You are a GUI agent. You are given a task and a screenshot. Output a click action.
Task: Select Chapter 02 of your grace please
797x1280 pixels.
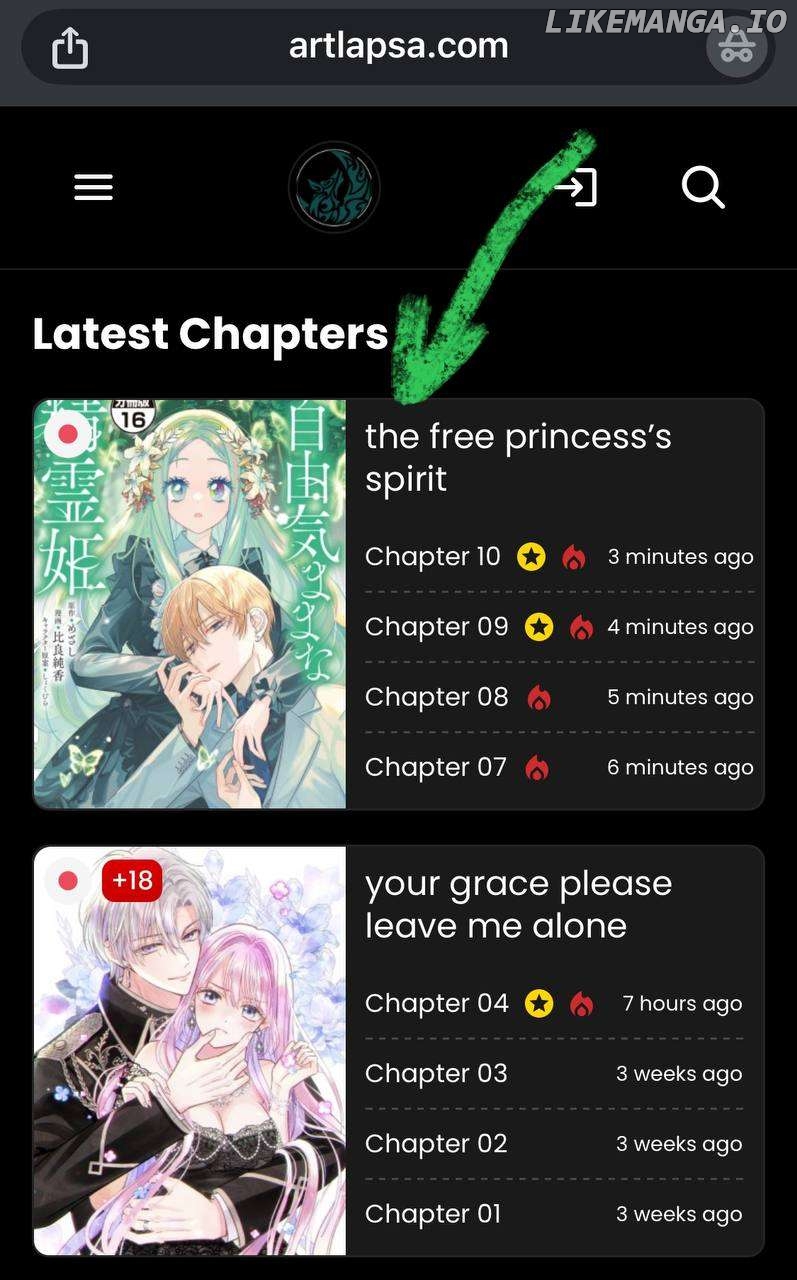pos(436,1143)
